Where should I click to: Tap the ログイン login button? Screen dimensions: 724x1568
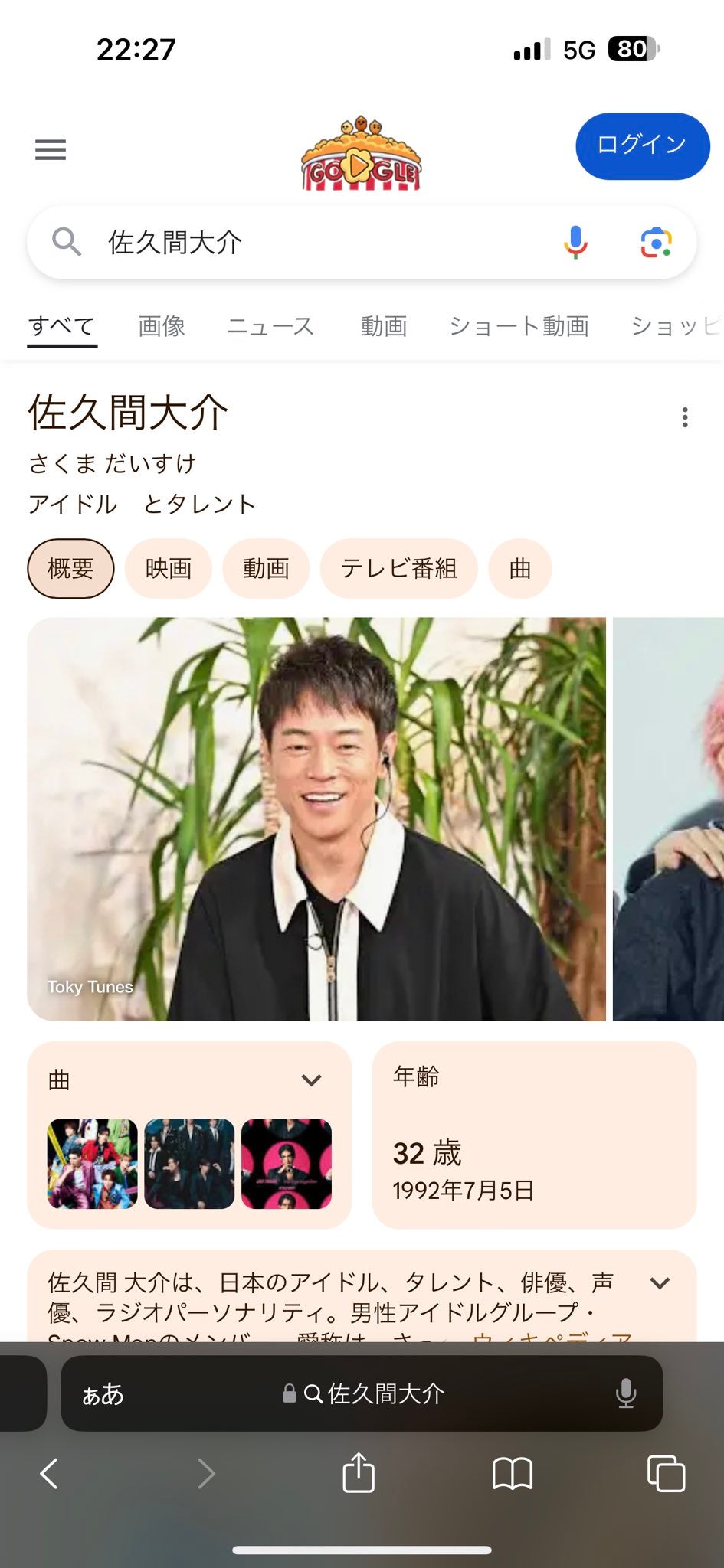pos(642,145)
